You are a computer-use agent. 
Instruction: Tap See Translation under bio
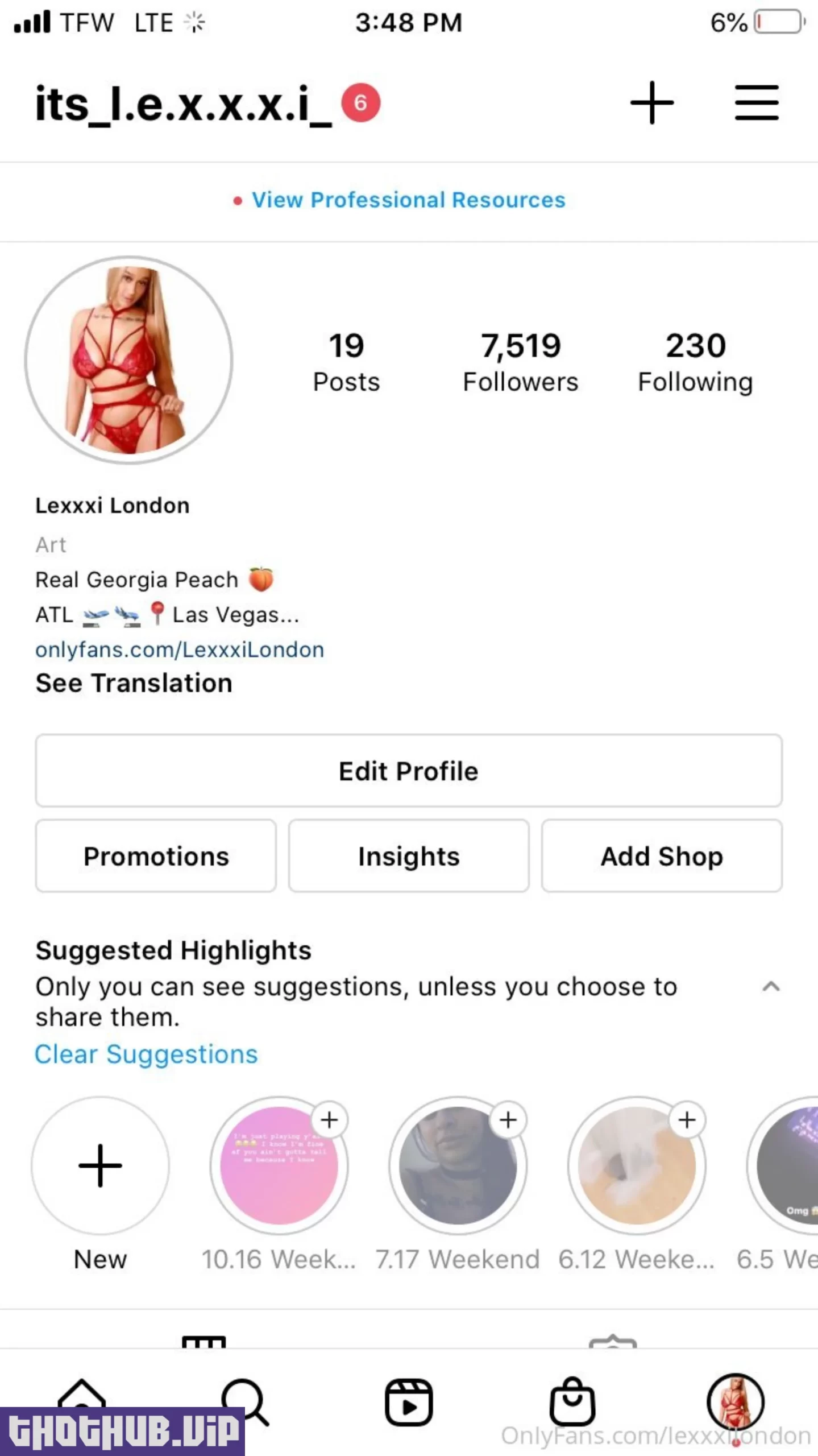tap(134, 683)
